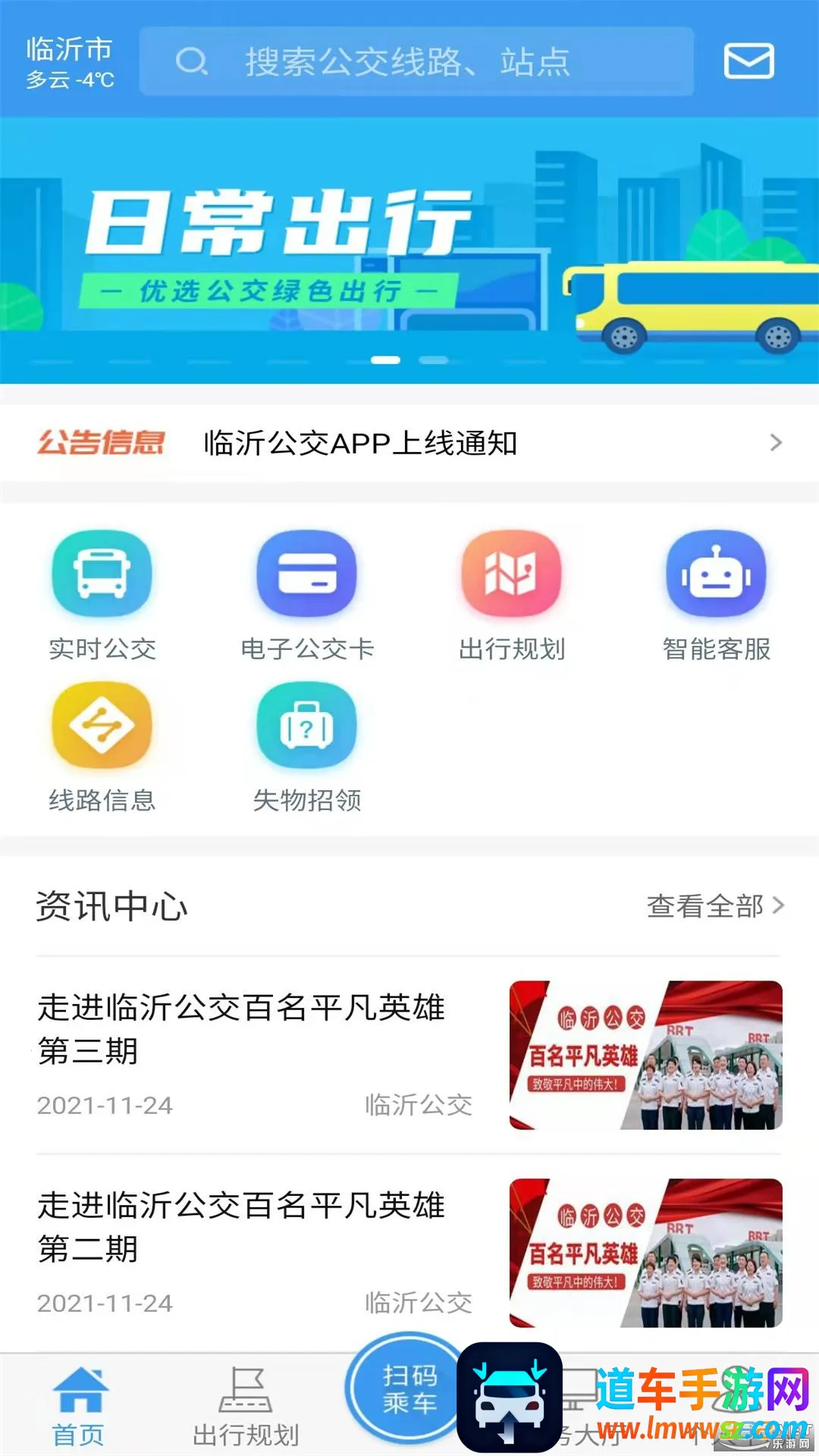This screenshot has width=819, height=1456.
Task: Switch to the 首页 home tab
Action: (80, 1407)
